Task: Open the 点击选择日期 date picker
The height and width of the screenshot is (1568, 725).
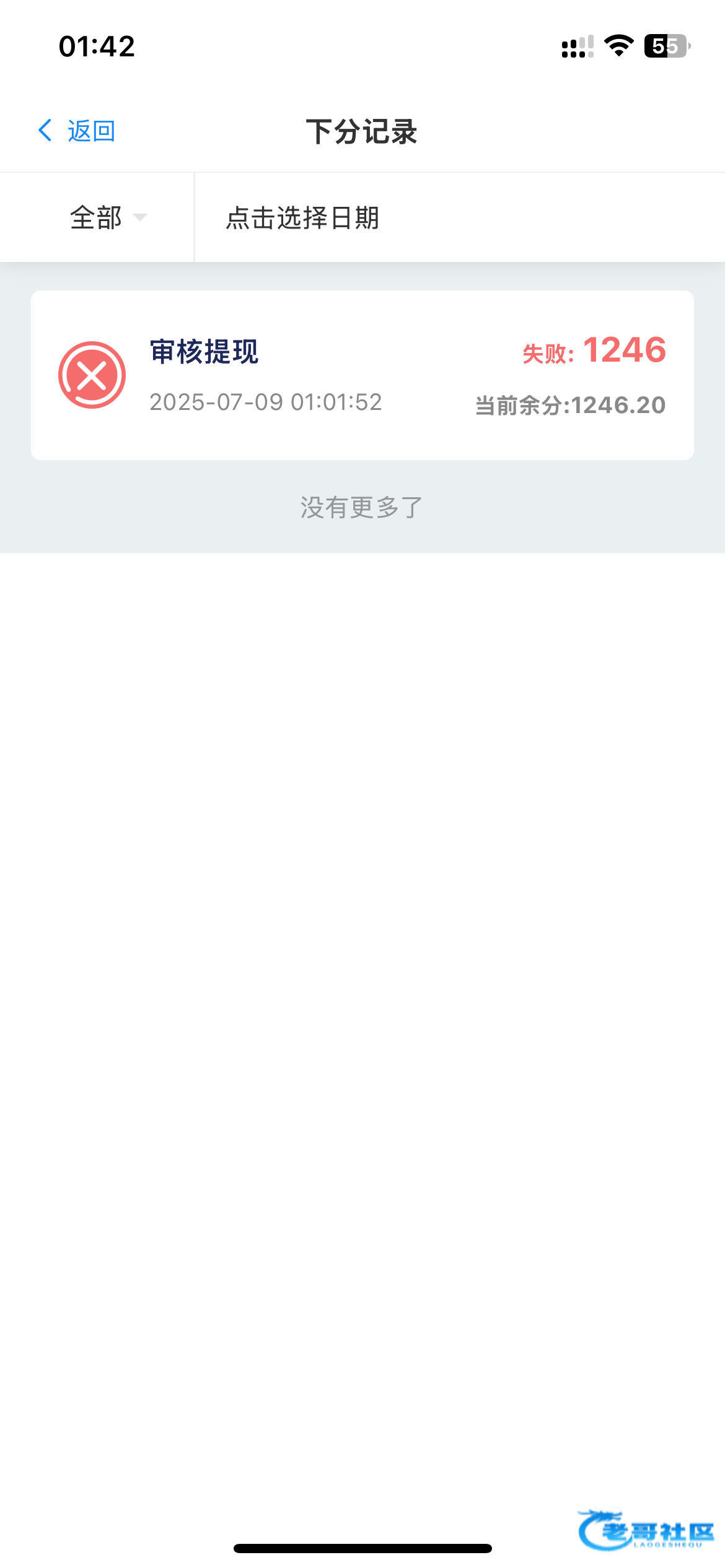Action: pyautogui.click(x=460, y=217)
